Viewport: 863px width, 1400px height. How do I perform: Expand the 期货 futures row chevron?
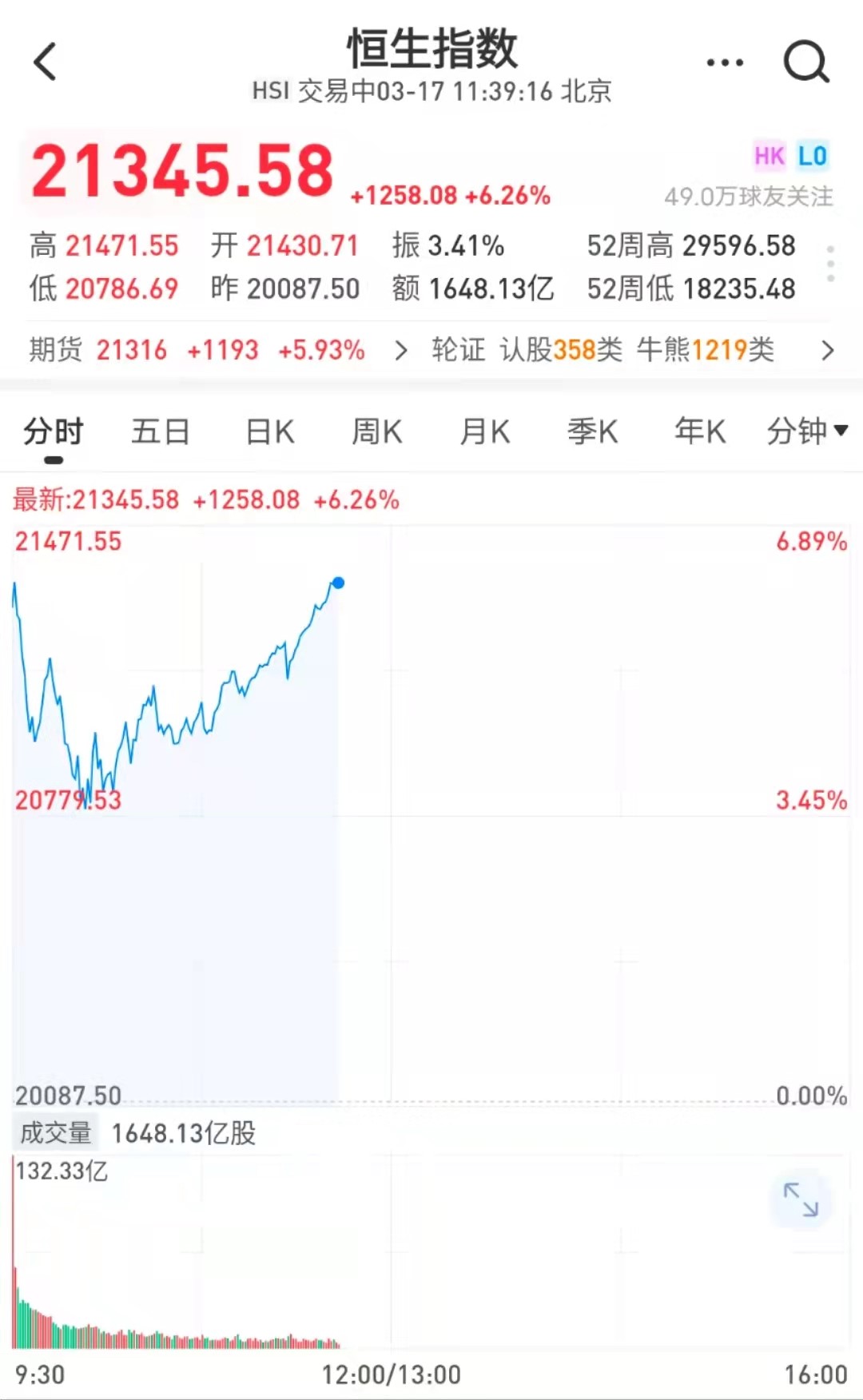(400, 350)
